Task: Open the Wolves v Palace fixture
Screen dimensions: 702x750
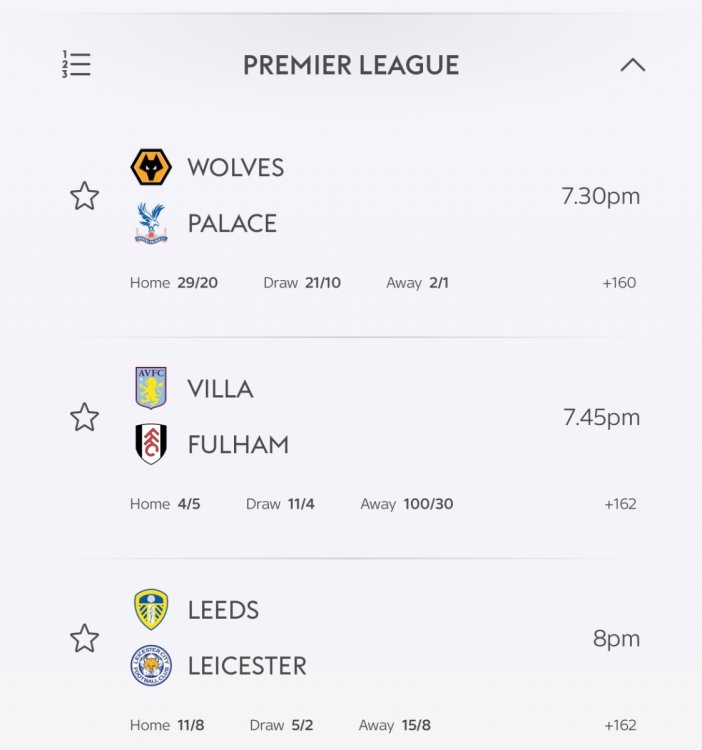Action: 235,195
